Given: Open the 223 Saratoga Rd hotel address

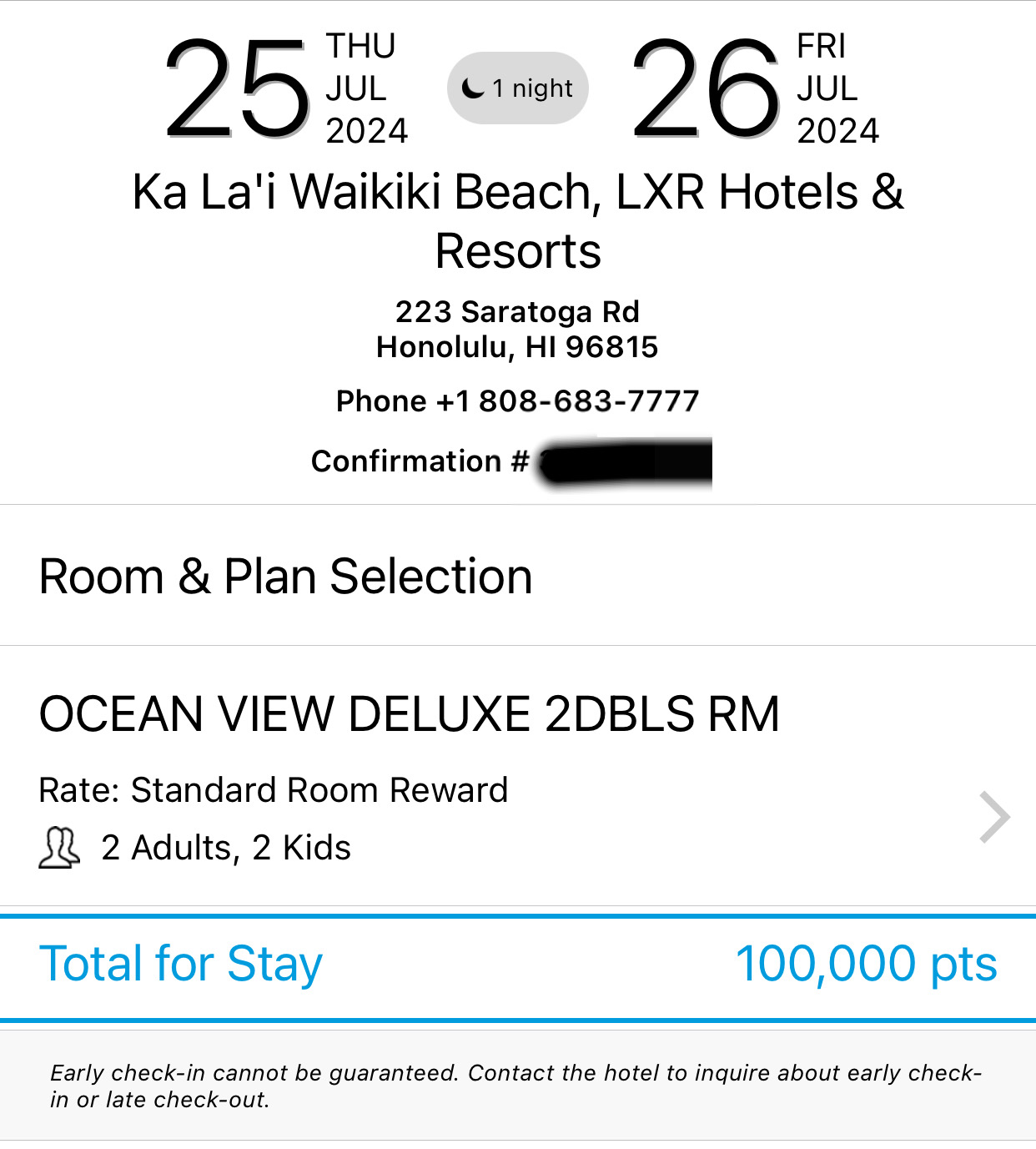Looking at the screenshot, I should click(517, 329).
